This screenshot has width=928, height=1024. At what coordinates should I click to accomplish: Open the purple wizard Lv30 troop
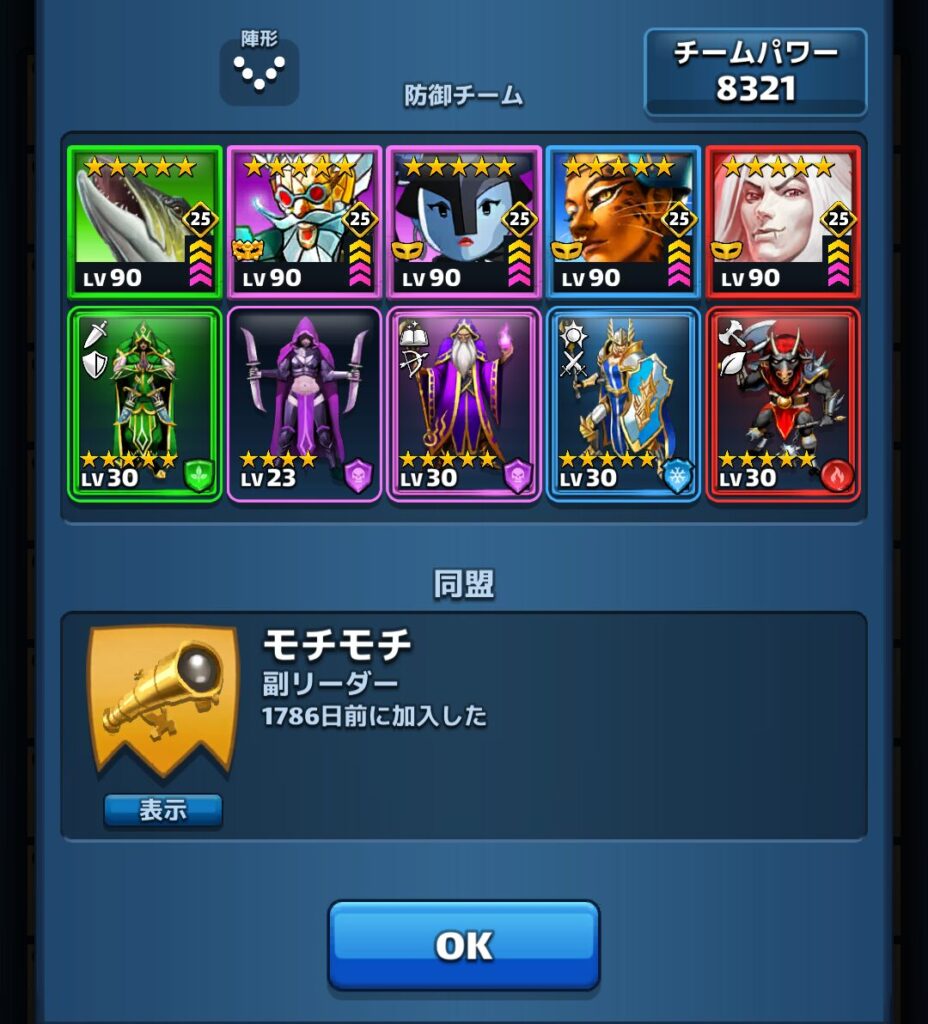(464, 403)
